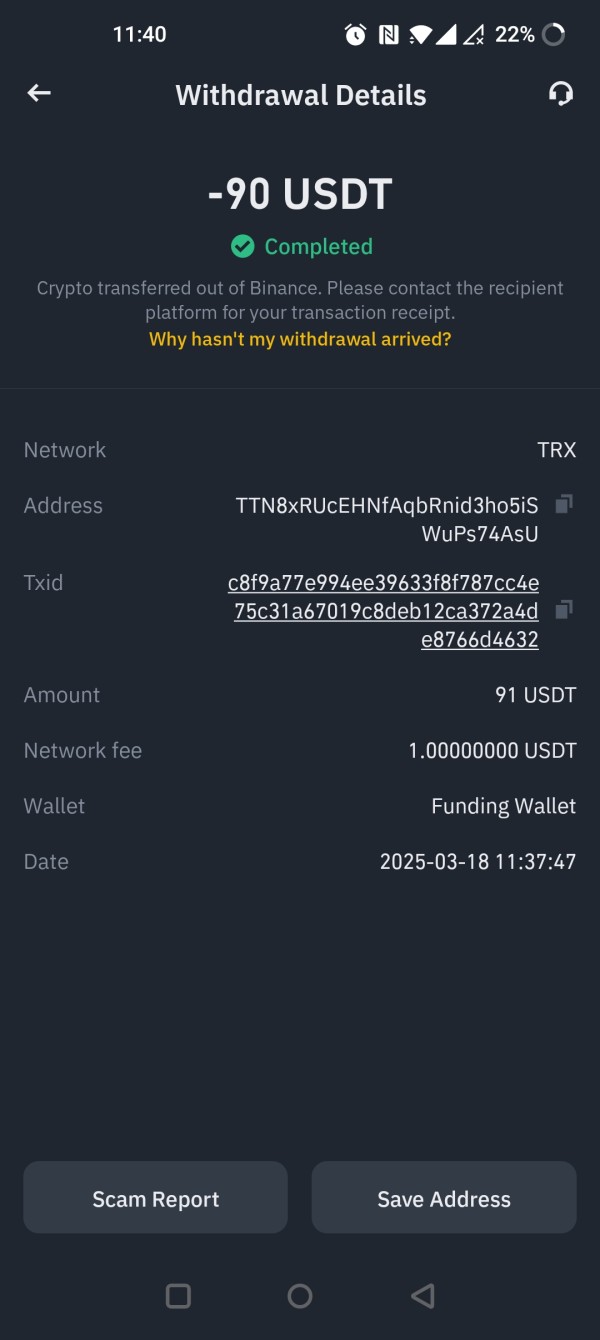Open the underlined Txid hash link
Viewport: 600px width, 1340px height.
[x=383, y=611]
